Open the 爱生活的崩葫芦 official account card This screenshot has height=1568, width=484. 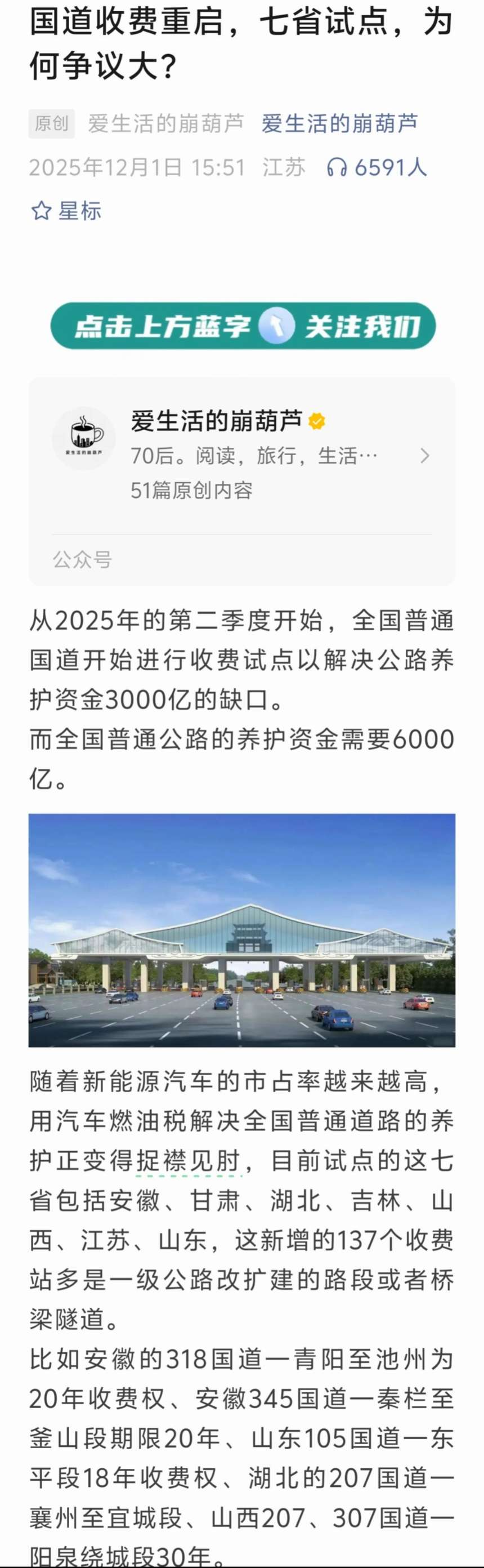[242, 455]
